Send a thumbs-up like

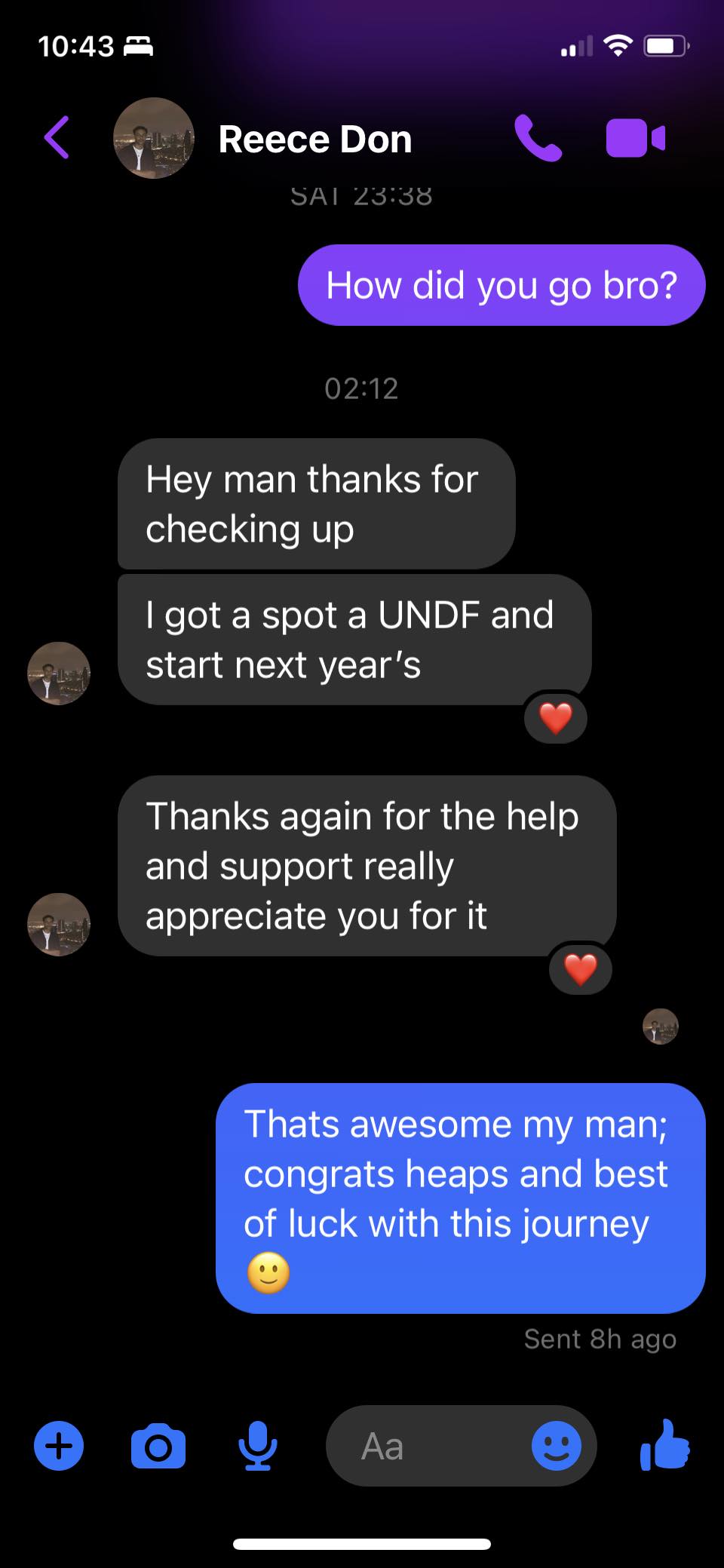665,1444
